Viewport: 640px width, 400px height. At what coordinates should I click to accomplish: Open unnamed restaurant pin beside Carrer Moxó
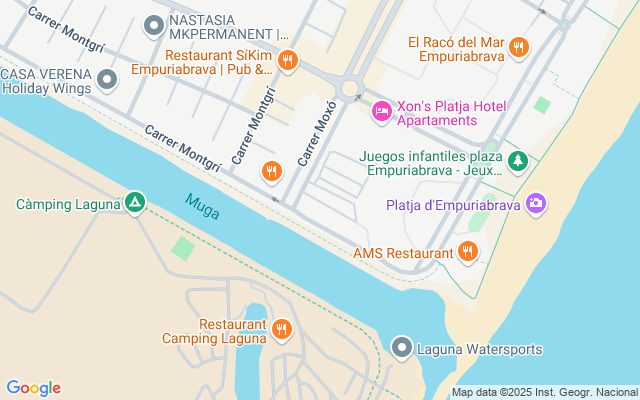270,172
